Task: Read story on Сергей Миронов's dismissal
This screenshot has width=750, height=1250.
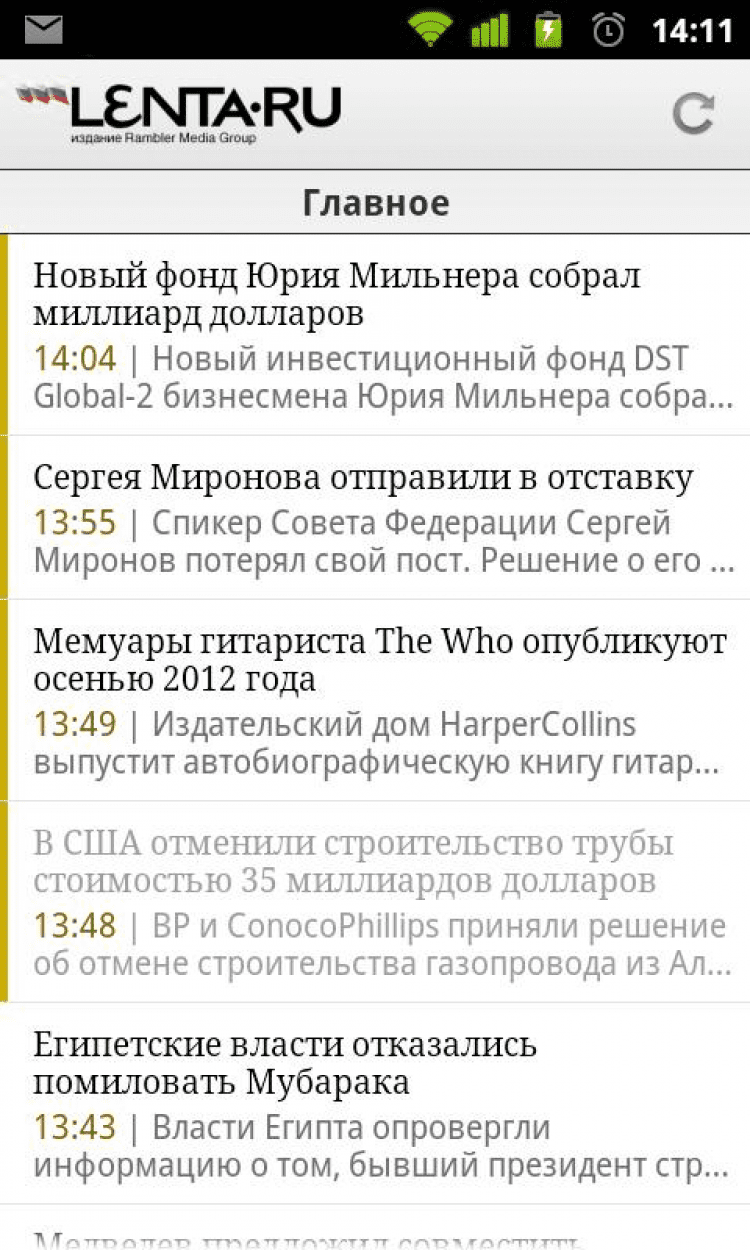Action: (380, 518)
